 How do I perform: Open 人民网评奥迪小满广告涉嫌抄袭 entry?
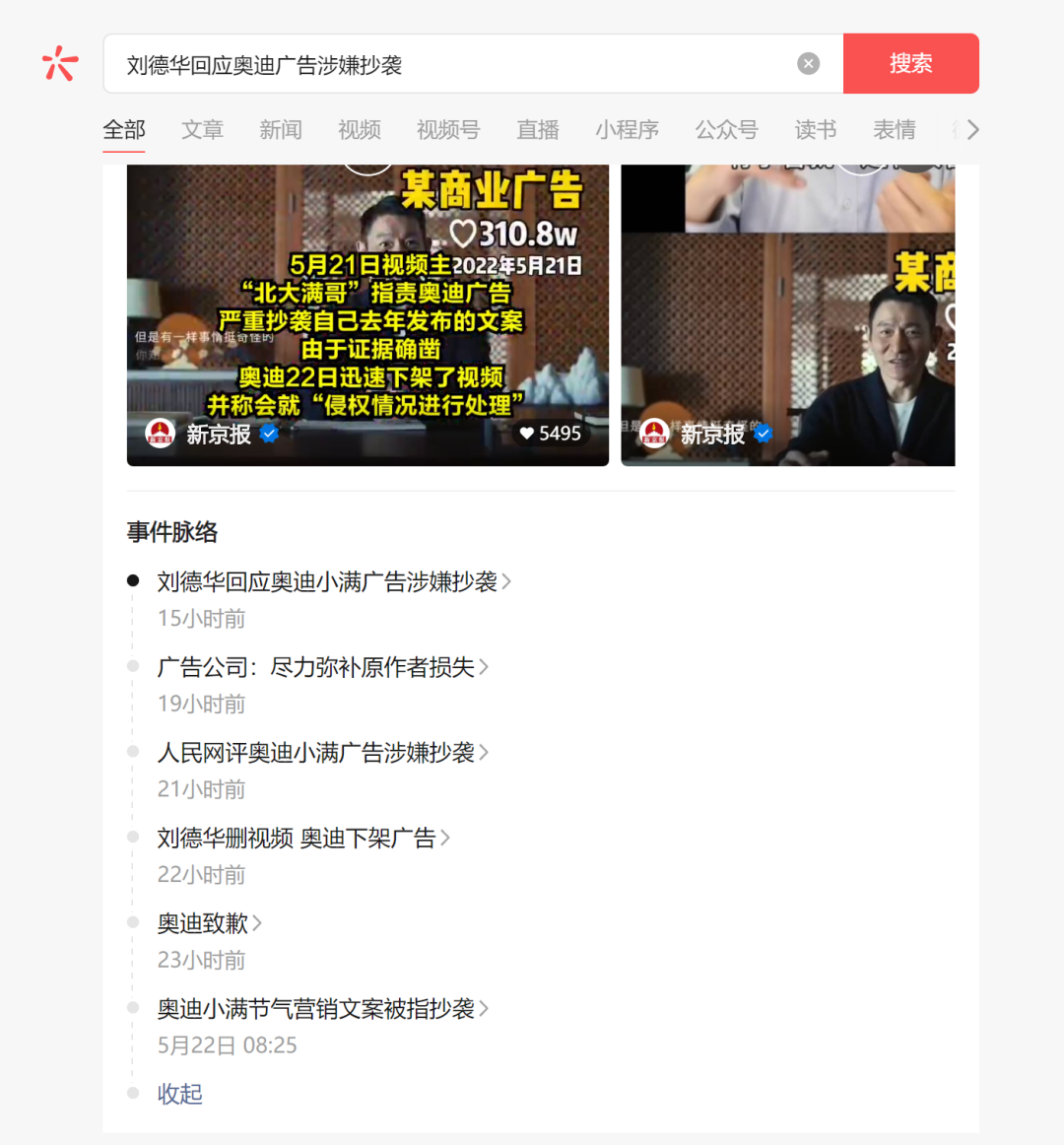tap(323, 752)
